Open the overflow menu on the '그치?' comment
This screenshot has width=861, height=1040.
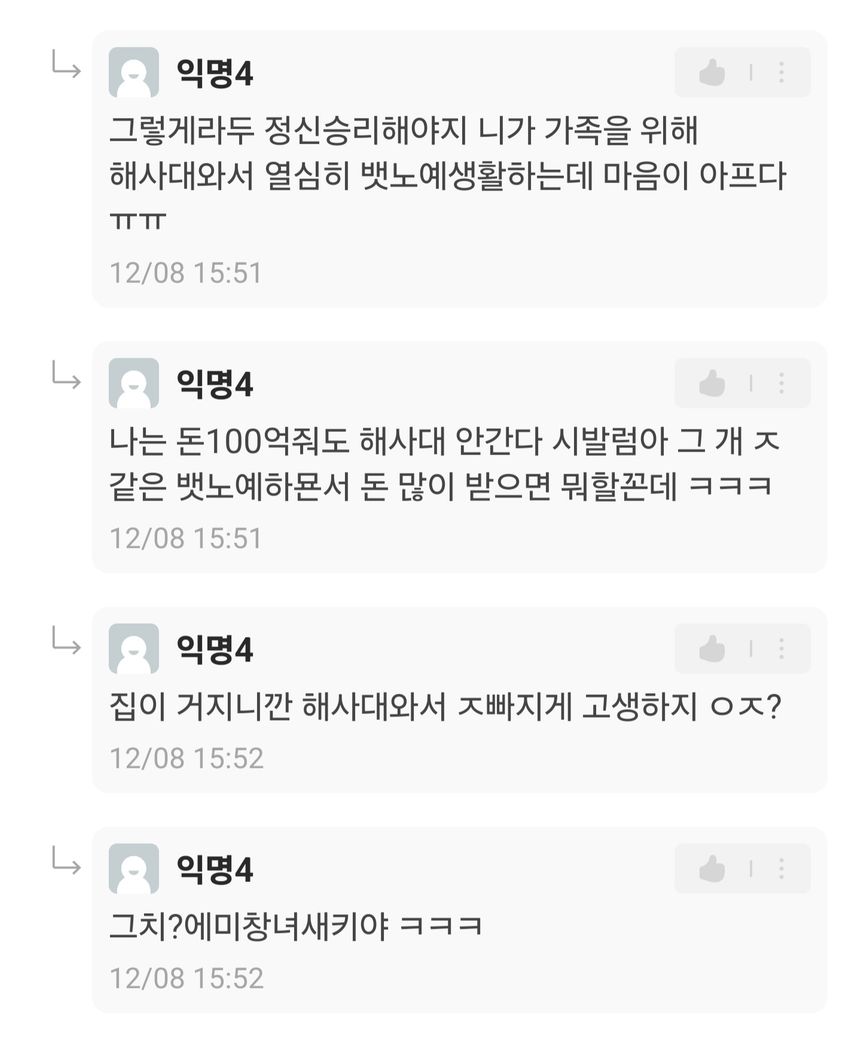click(781, 869)
